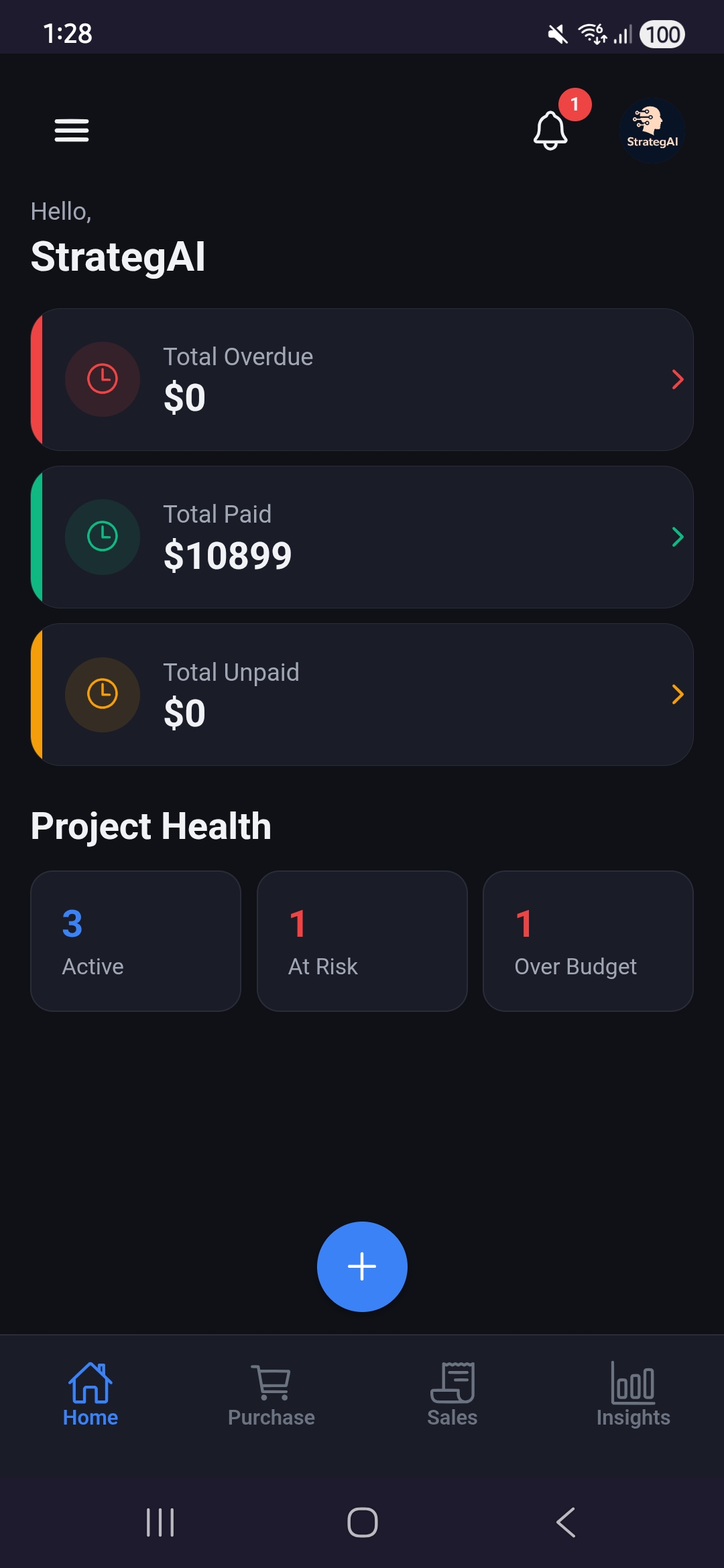Viewport: 724px width, 1568px height.
Task: View the At Risk project card
Action: click(x=361, y=940)
